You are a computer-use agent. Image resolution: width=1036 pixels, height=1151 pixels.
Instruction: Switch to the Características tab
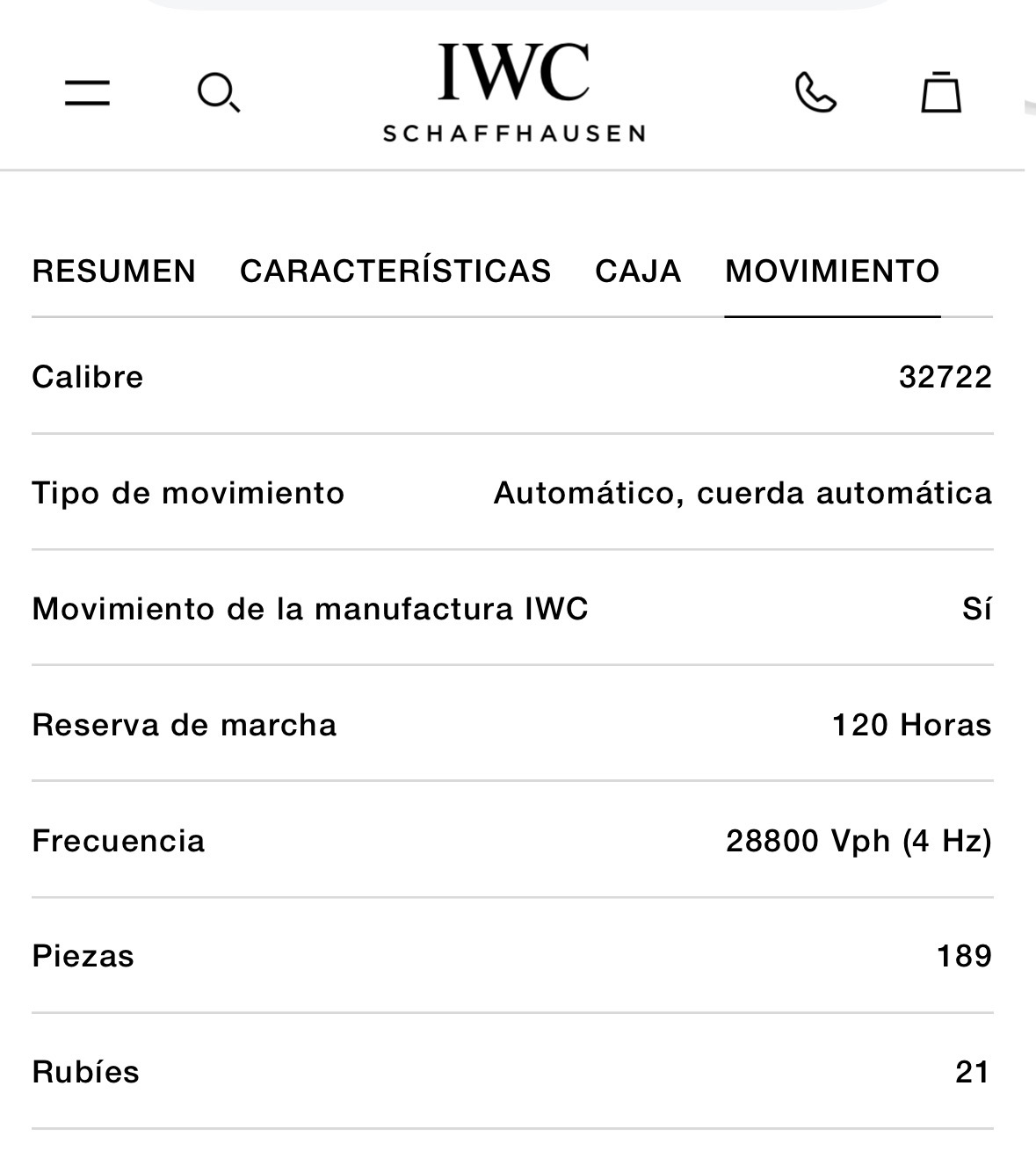coord(395,271)
